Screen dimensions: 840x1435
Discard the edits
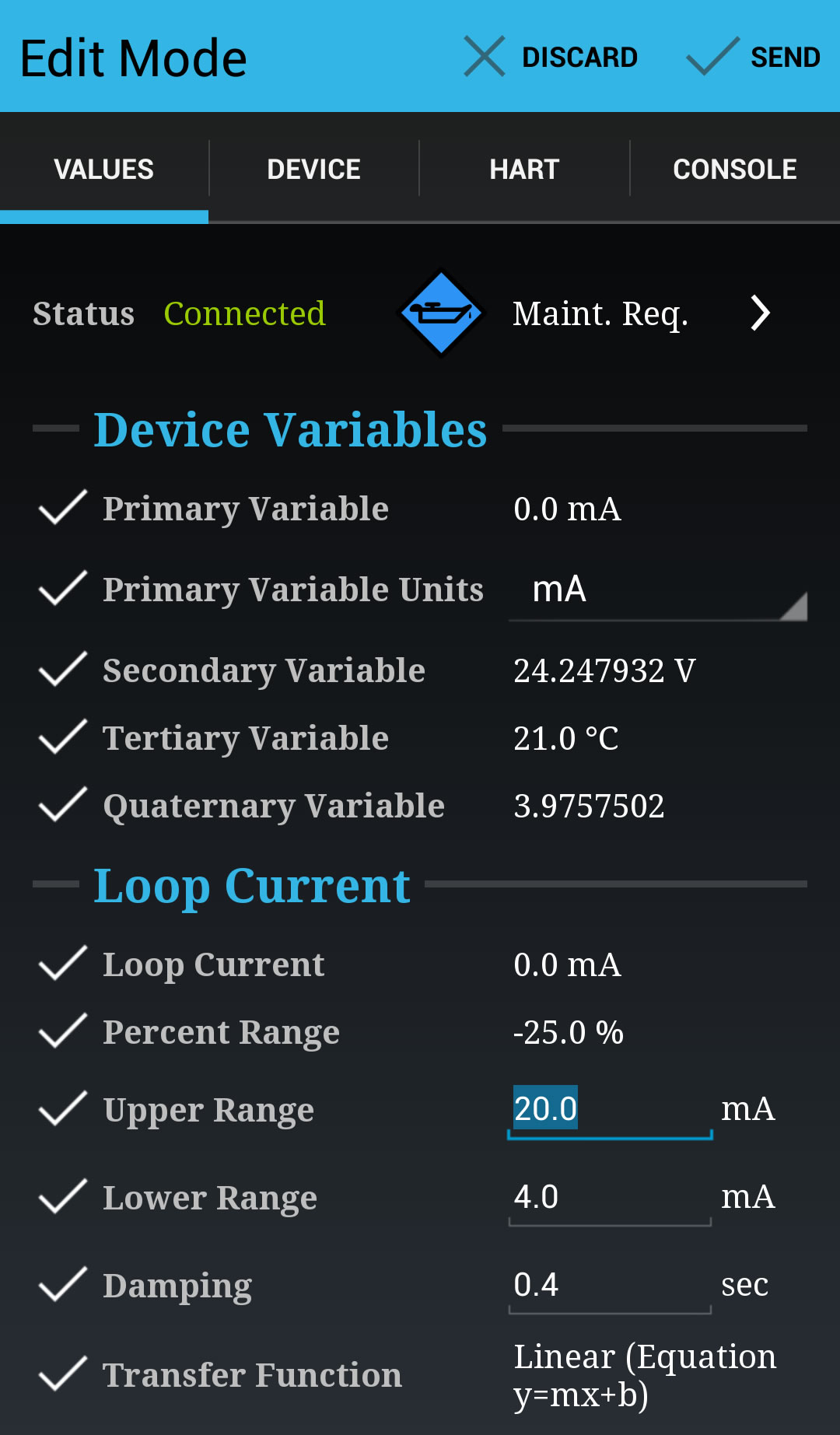click(551, 58)
